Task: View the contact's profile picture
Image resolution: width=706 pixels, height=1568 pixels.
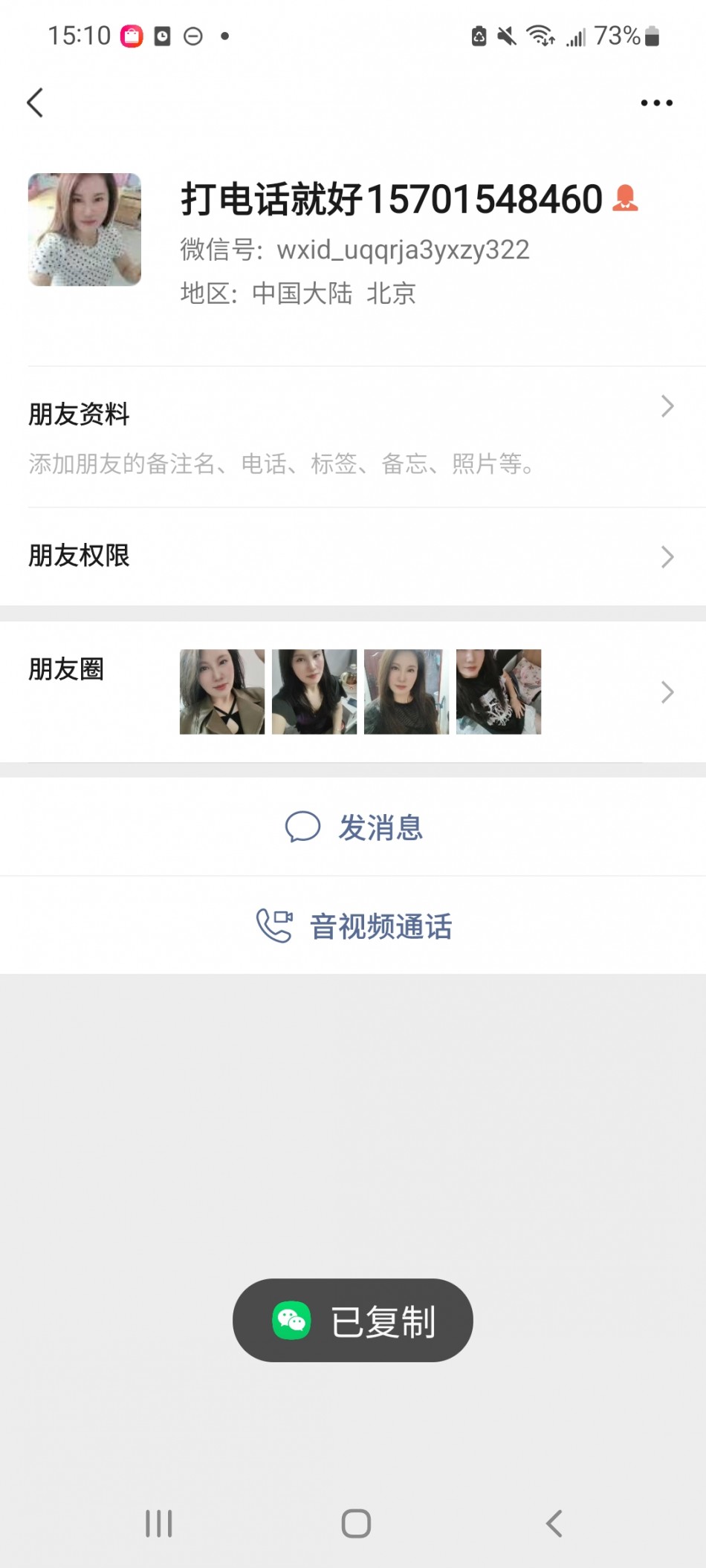Action: click(x=85, y=230)
